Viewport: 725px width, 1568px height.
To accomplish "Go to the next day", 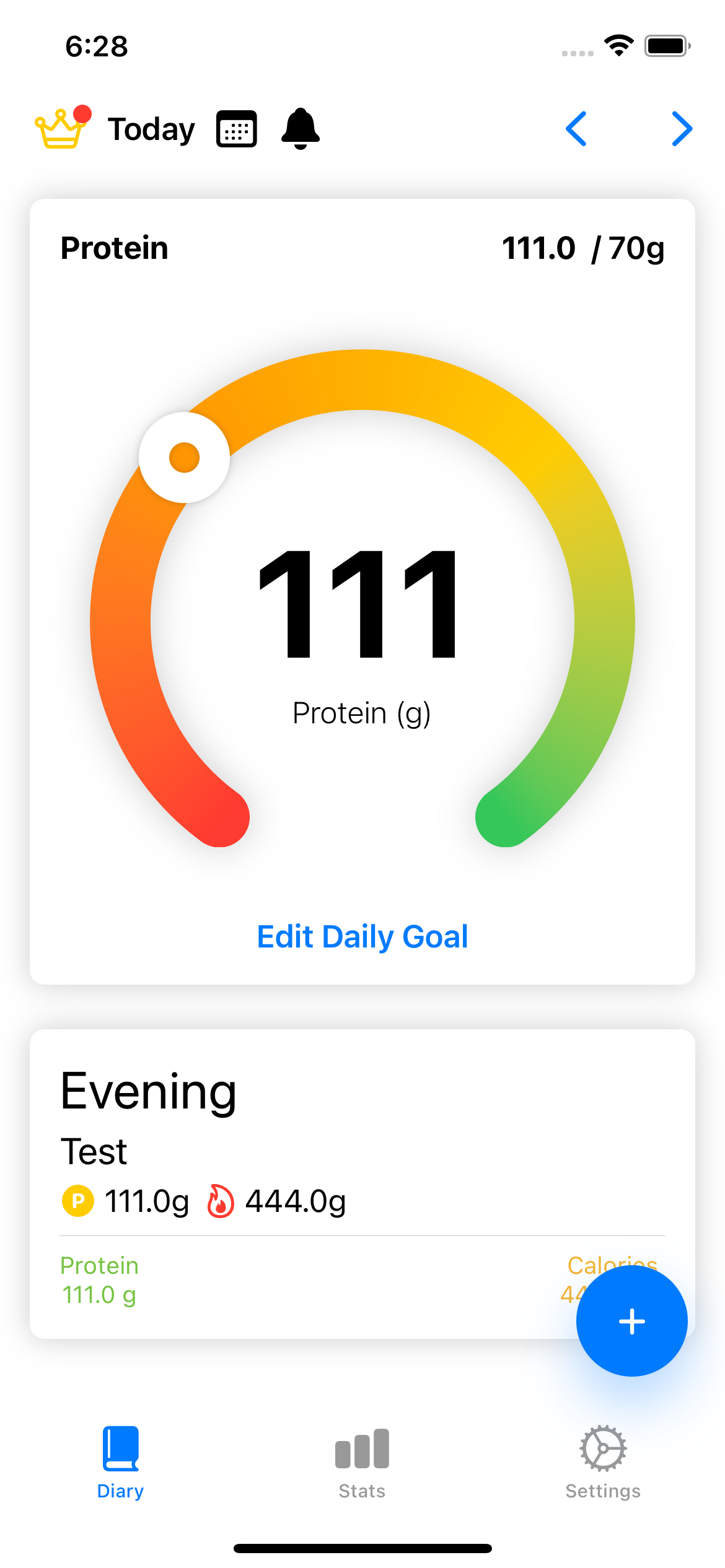I will tap(682, 129).
